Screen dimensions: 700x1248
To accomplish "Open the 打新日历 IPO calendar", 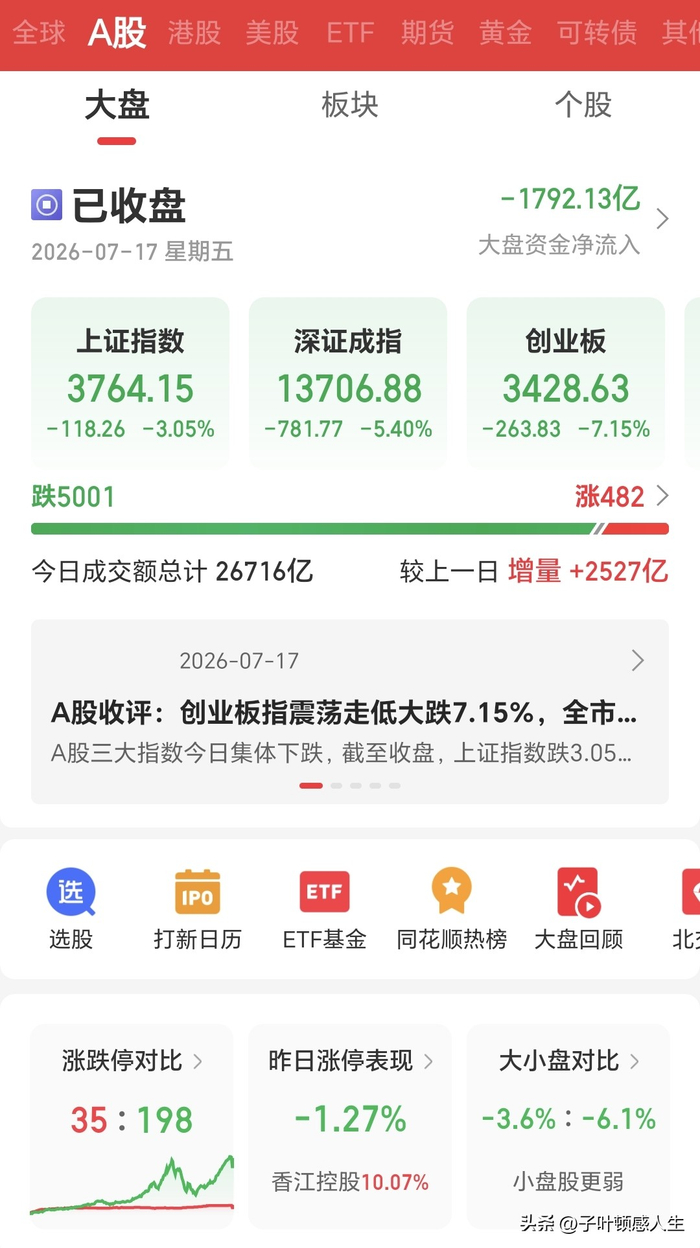I will (198, 909).
